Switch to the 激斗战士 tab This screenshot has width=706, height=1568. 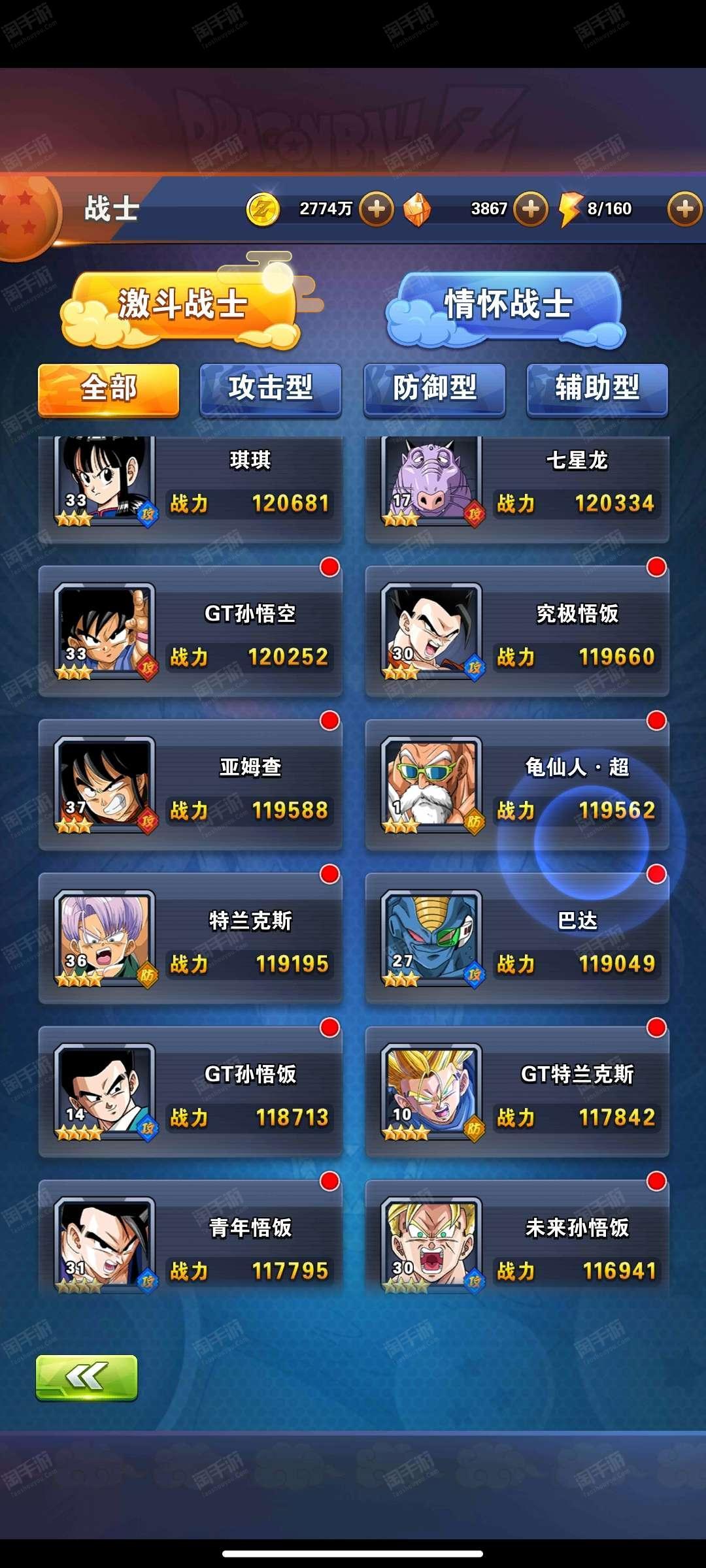pos(183,305)
